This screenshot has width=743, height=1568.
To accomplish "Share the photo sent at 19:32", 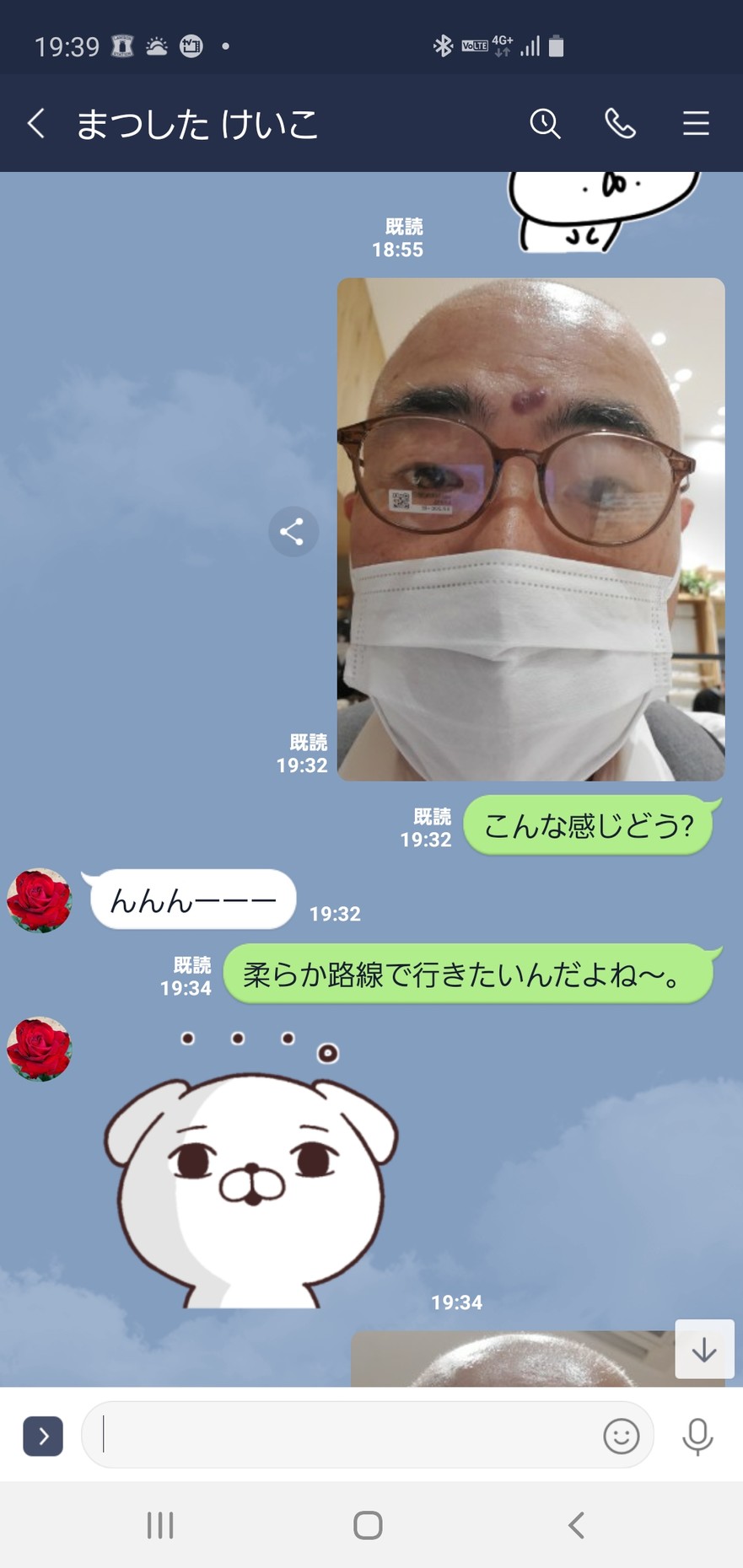I will (x=293, y=532).
